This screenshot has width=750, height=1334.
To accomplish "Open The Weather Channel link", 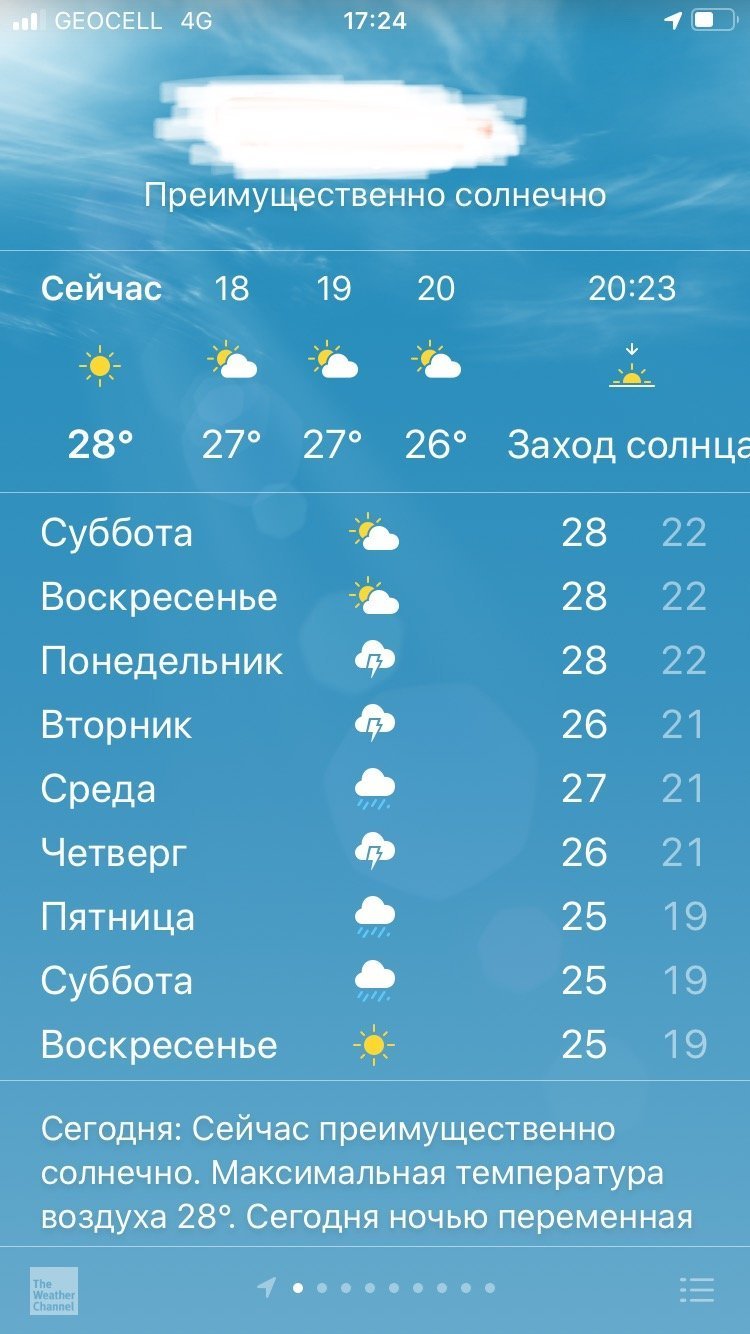I will [54, 1291].
